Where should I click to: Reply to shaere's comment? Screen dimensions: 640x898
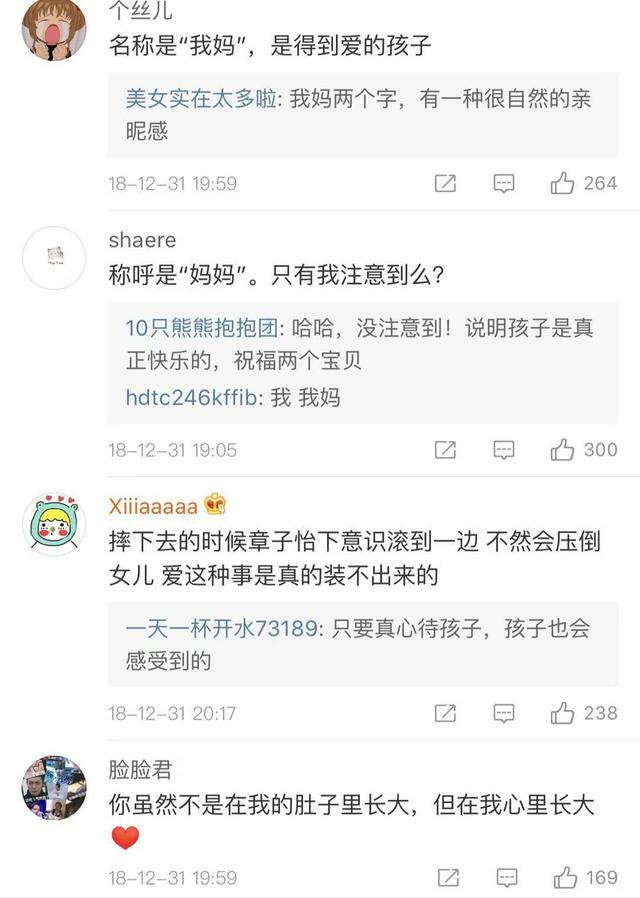505,450
